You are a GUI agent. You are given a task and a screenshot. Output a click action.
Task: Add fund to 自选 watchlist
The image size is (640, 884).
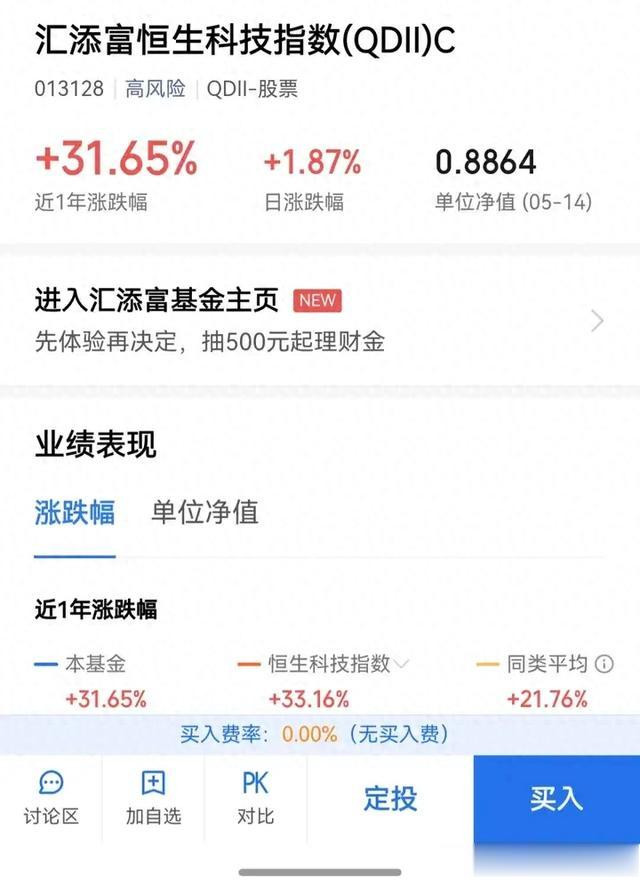153,798
